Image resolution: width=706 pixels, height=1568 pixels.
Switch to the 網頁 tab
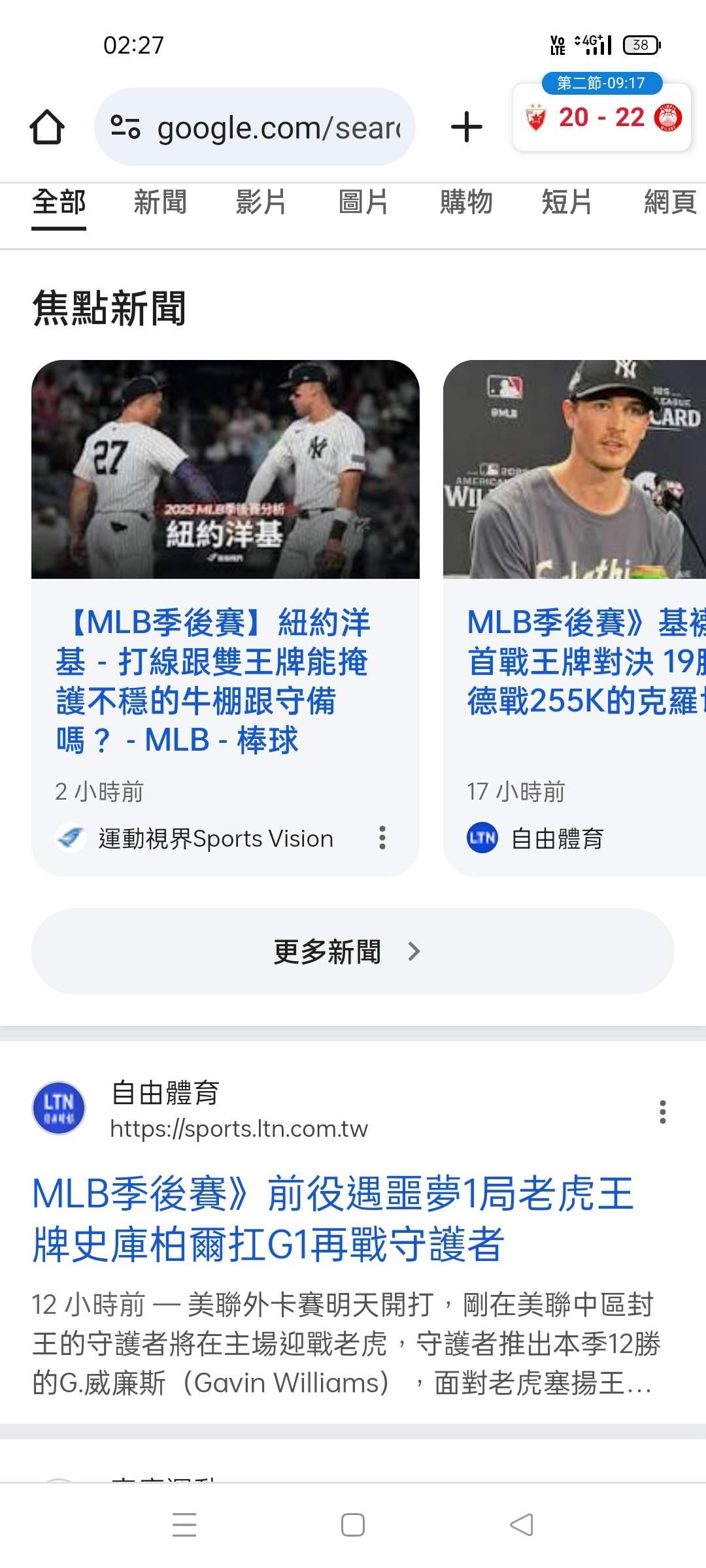point(669,203)
